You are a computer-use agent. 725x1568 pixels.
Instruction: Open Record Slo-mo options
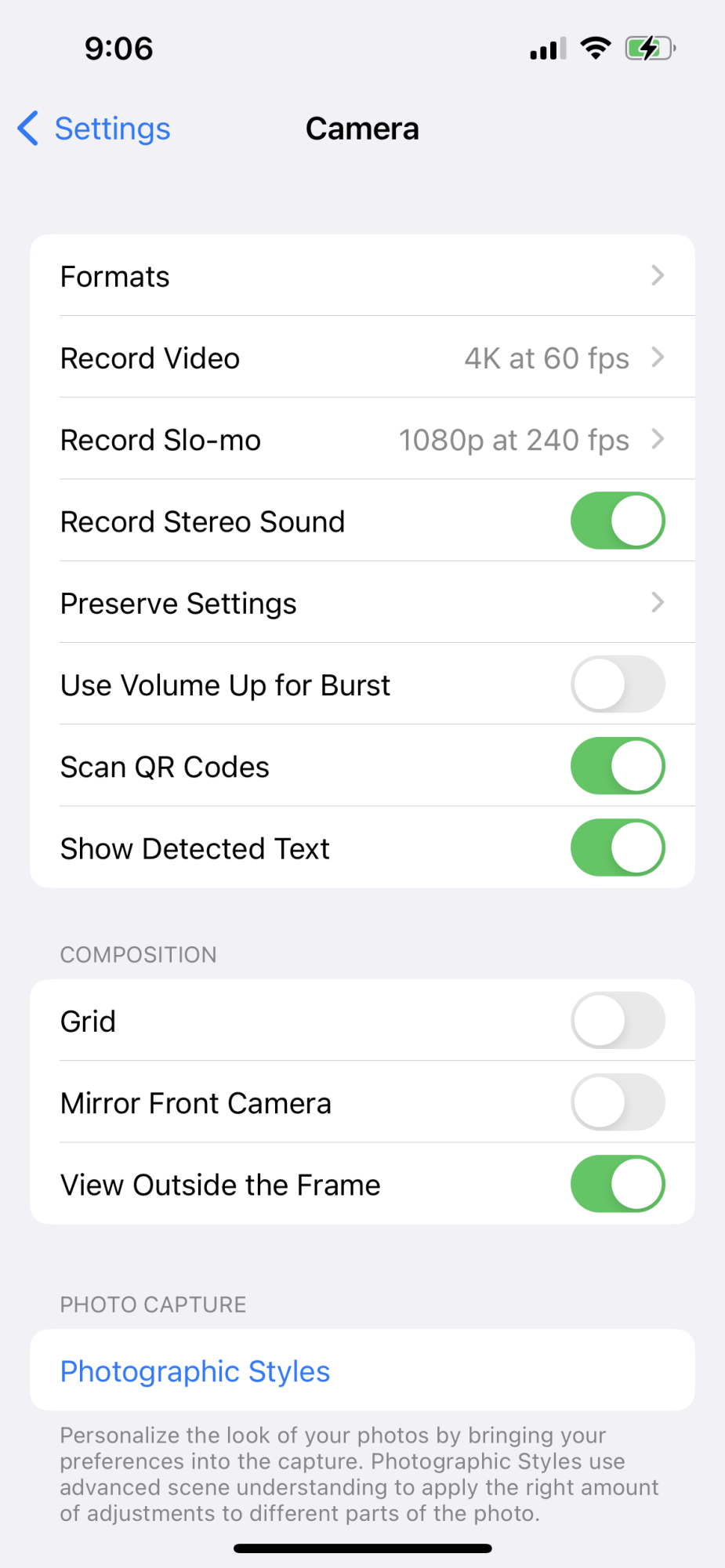click(362, 439)
